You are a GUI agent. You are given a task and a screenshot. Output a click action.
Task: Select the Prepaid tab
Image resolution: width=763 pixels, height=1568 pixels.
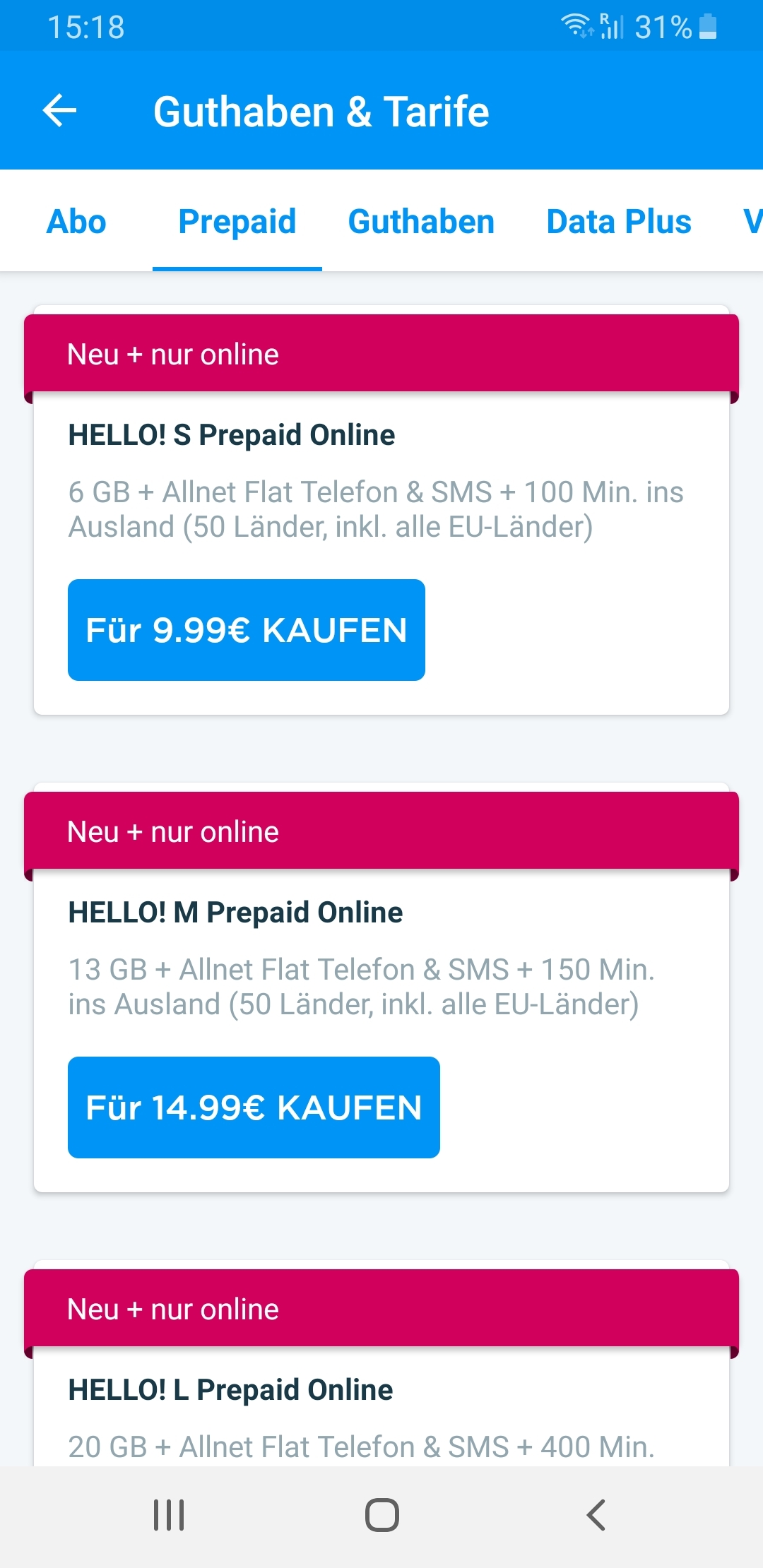(x=237, y=221)
